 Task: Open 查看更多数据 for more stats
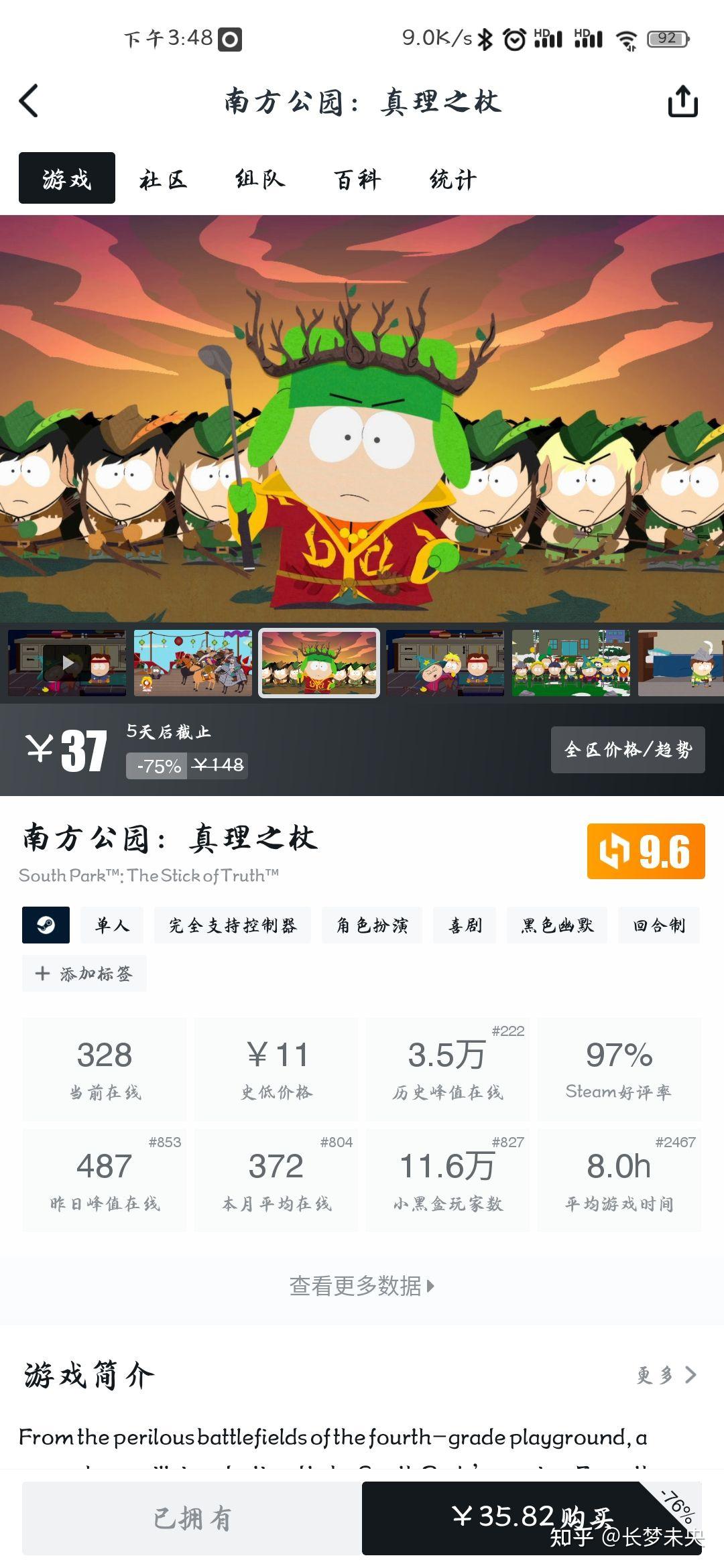pyautogui.click(x=362, y=1286)
